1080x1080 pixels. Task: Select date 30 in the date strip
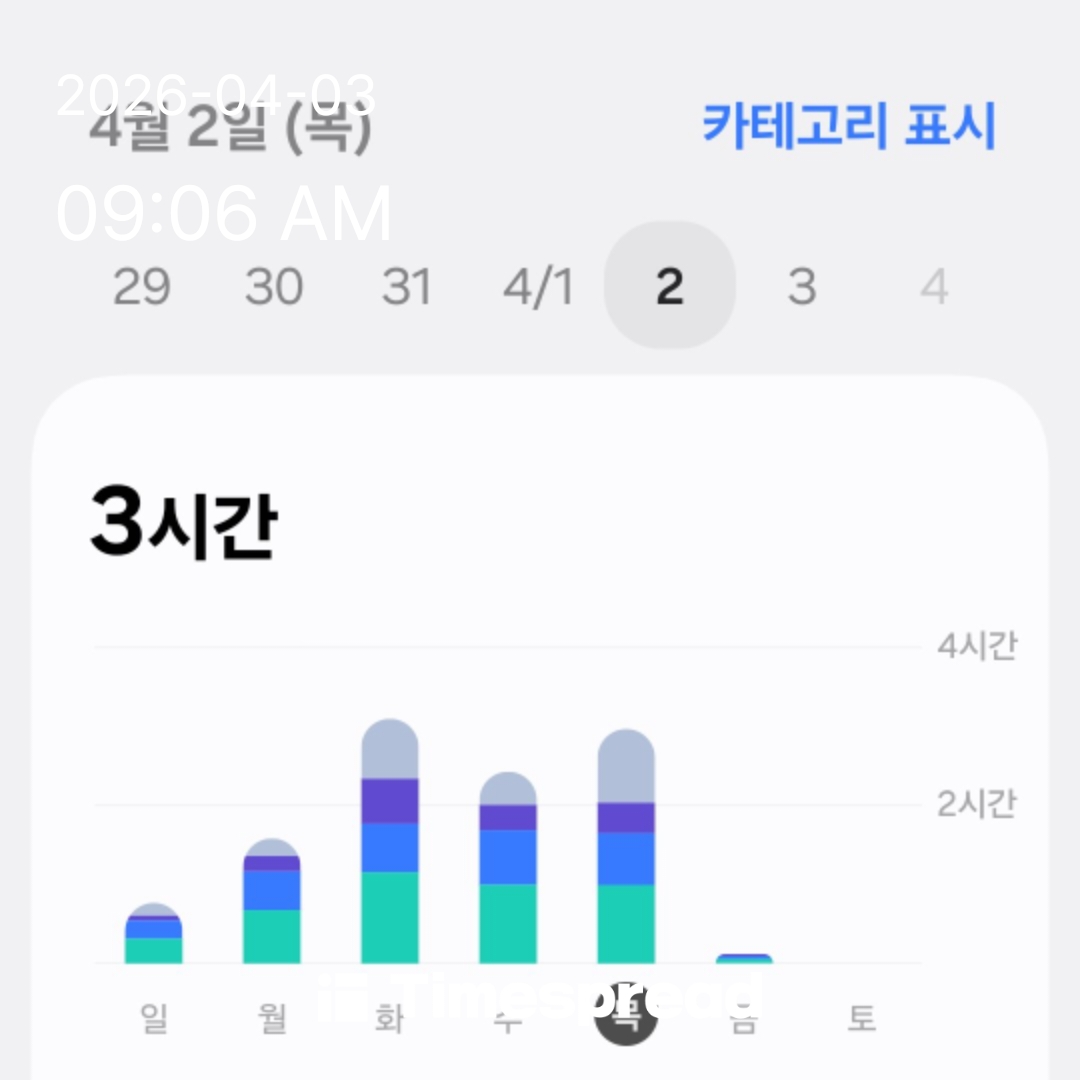pos(274,288)
